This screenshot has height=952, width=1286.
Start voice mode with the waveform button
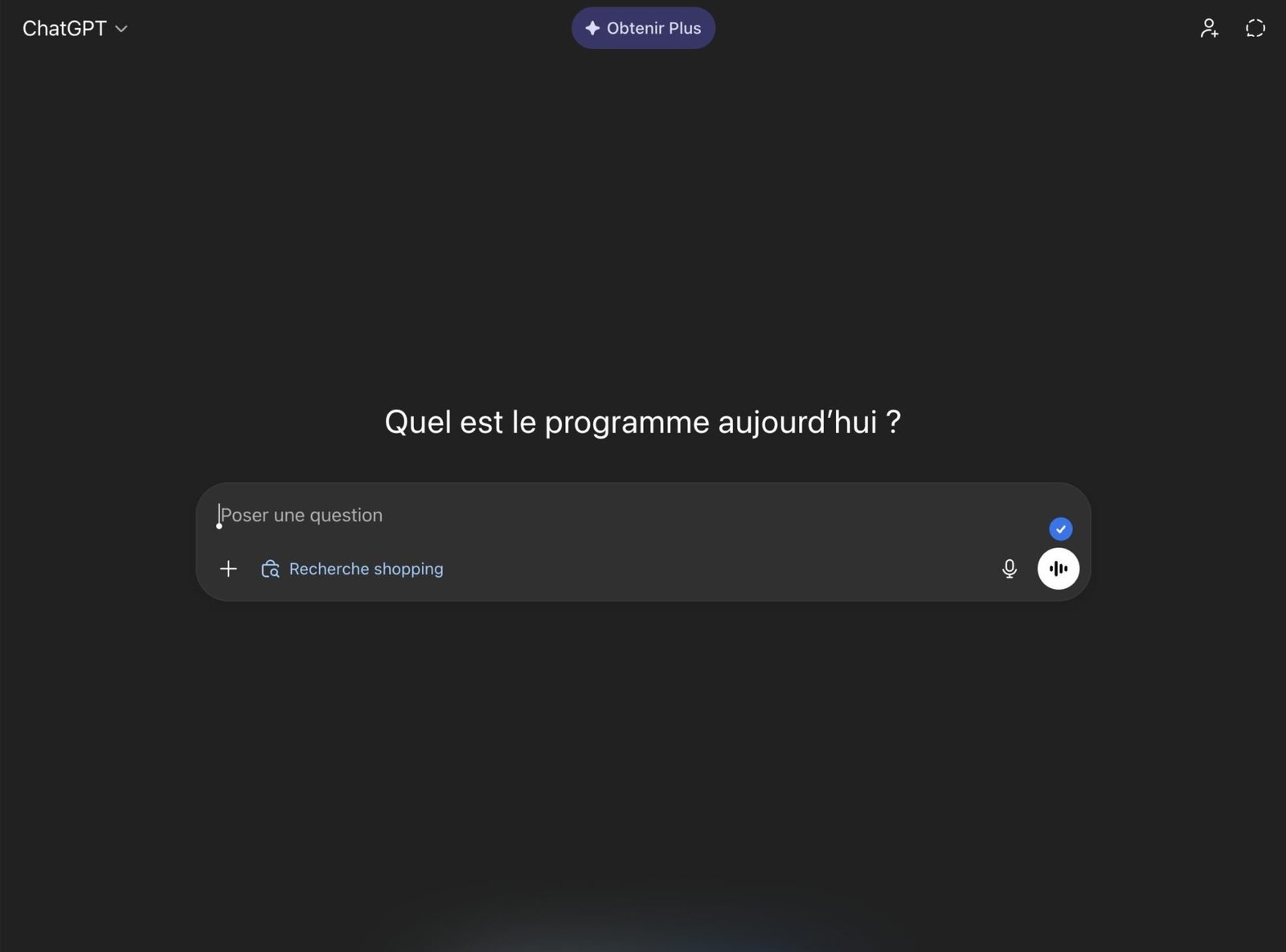1058,569
